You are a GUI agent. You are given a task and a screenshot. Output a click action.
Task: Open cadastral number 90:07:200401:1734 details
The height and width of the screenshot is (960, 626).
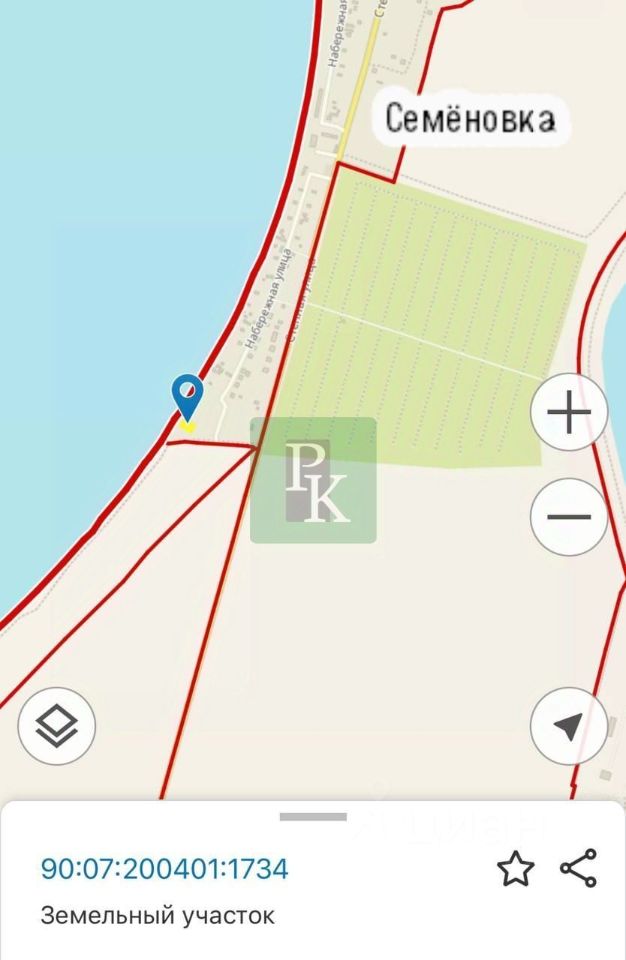164,868
